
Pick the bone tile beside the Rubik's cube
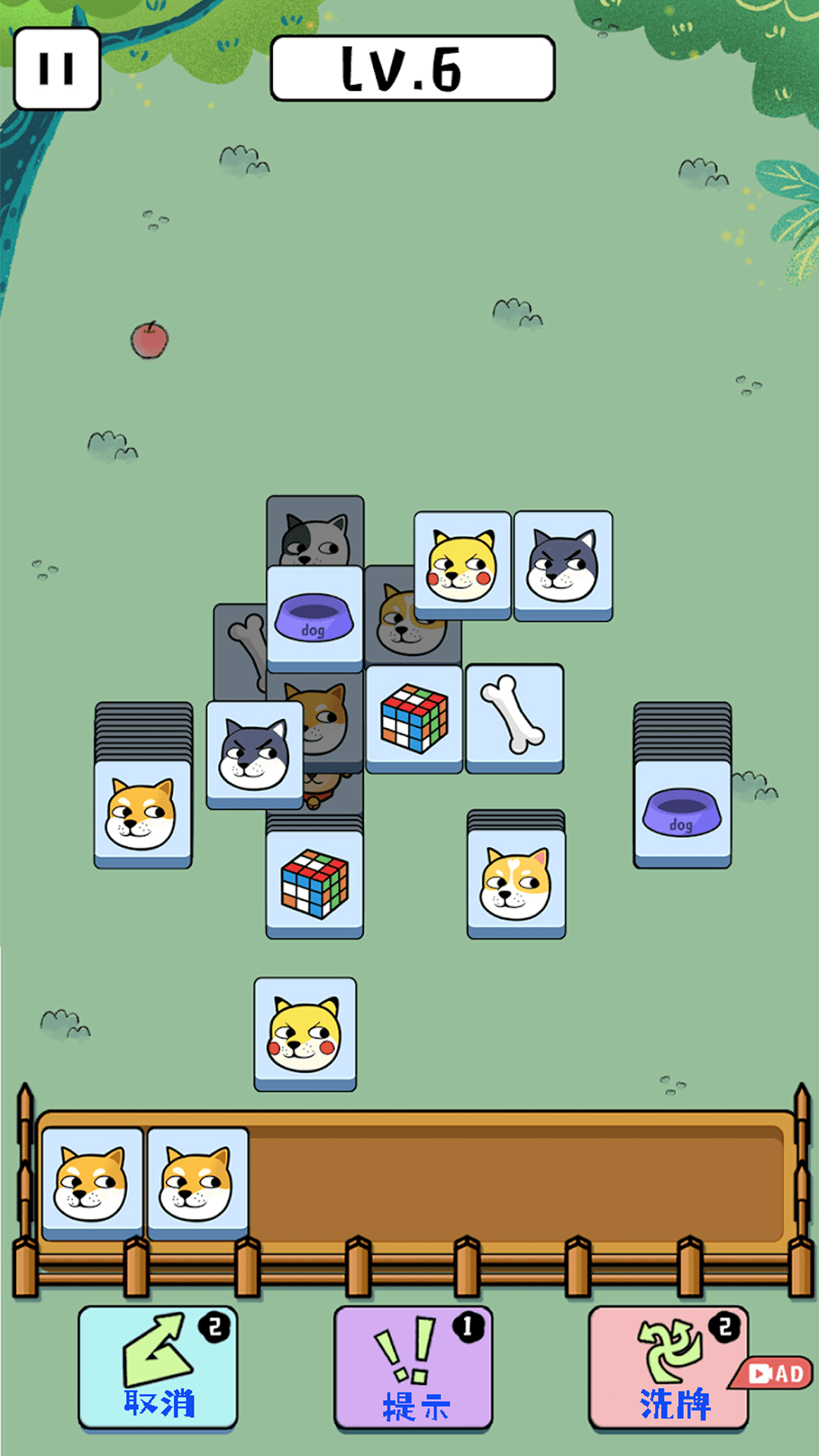[x=514, y=717]
